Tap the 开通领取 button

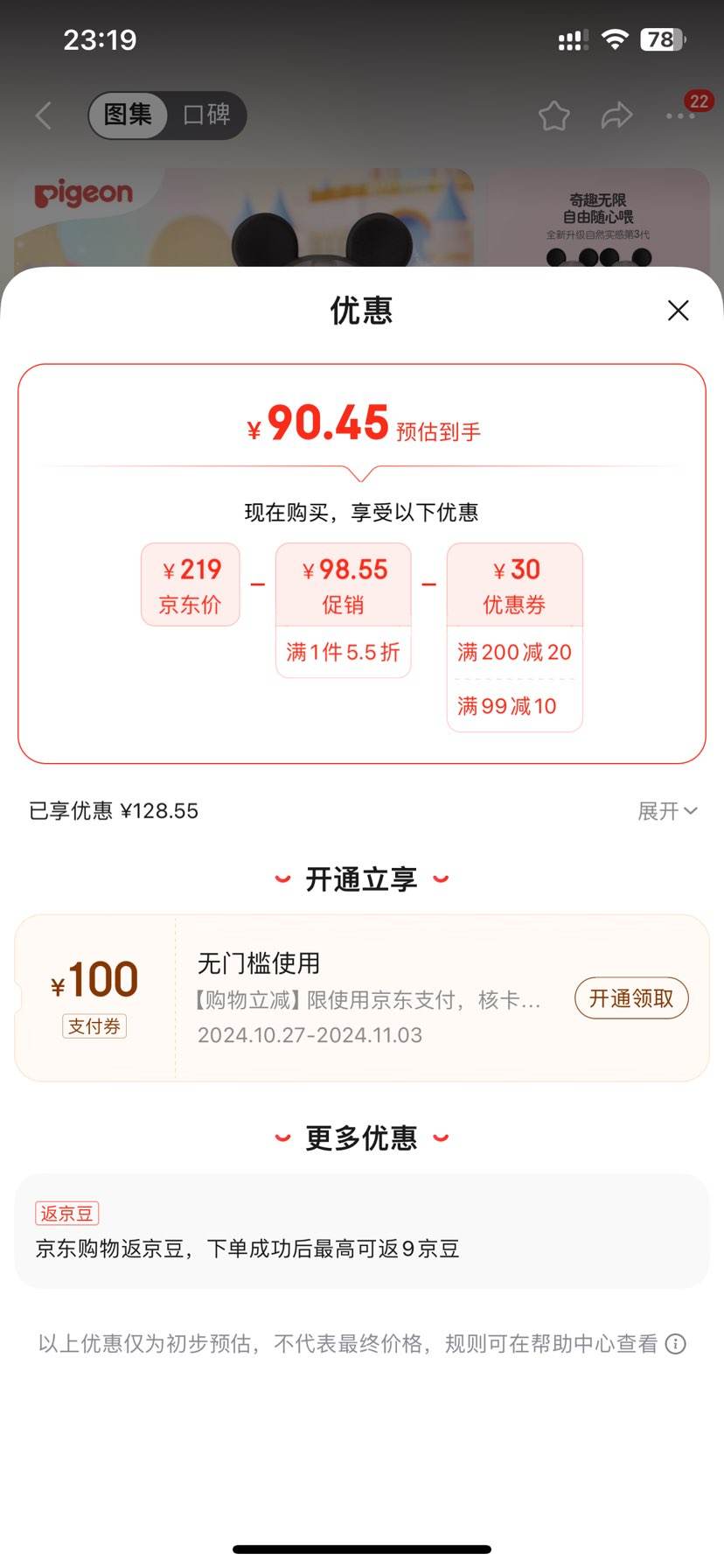631,997
